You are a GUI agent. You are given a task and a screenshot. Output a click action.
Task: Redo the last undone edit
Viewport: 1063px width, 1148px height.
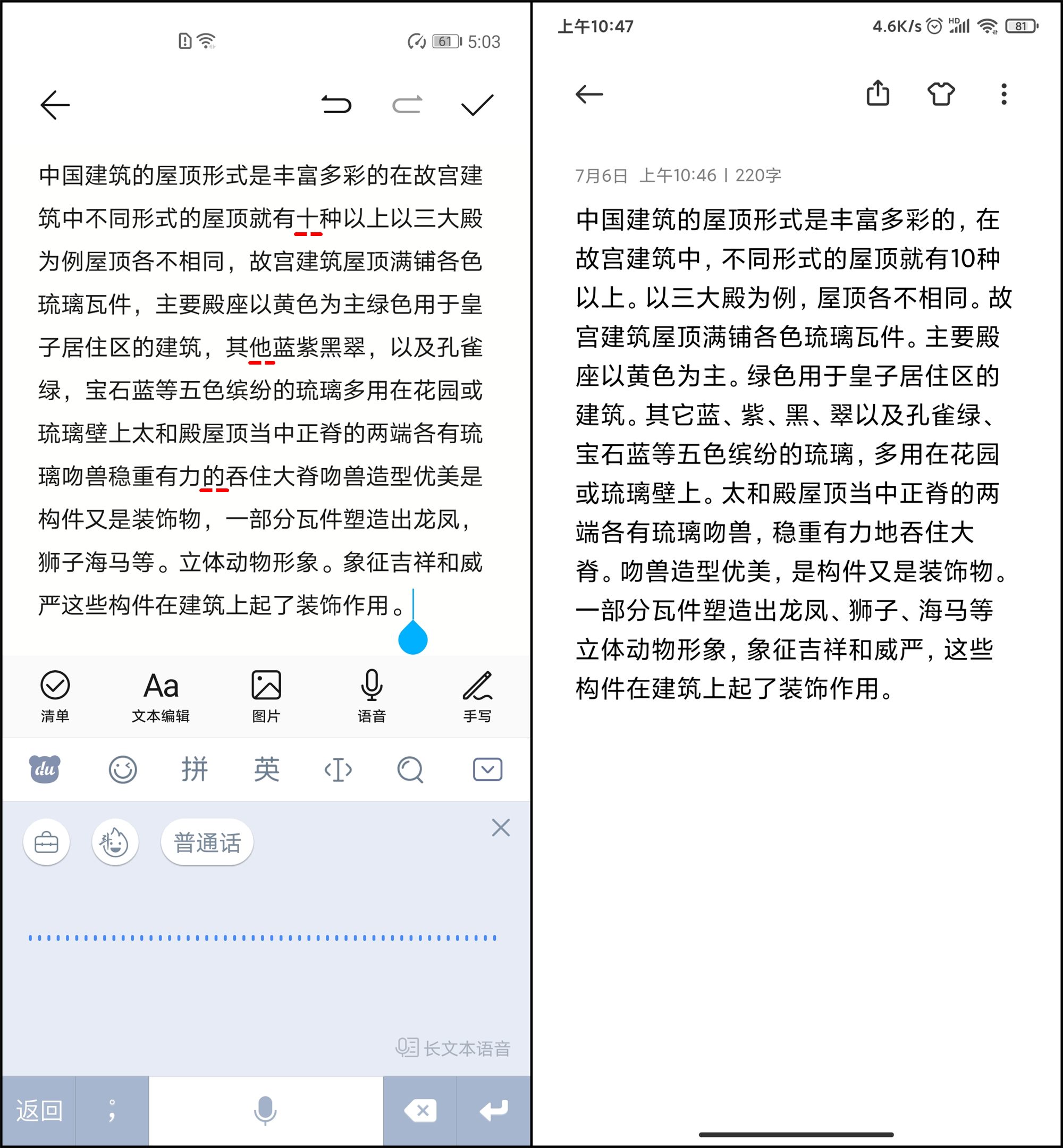[x=407, y=105]
